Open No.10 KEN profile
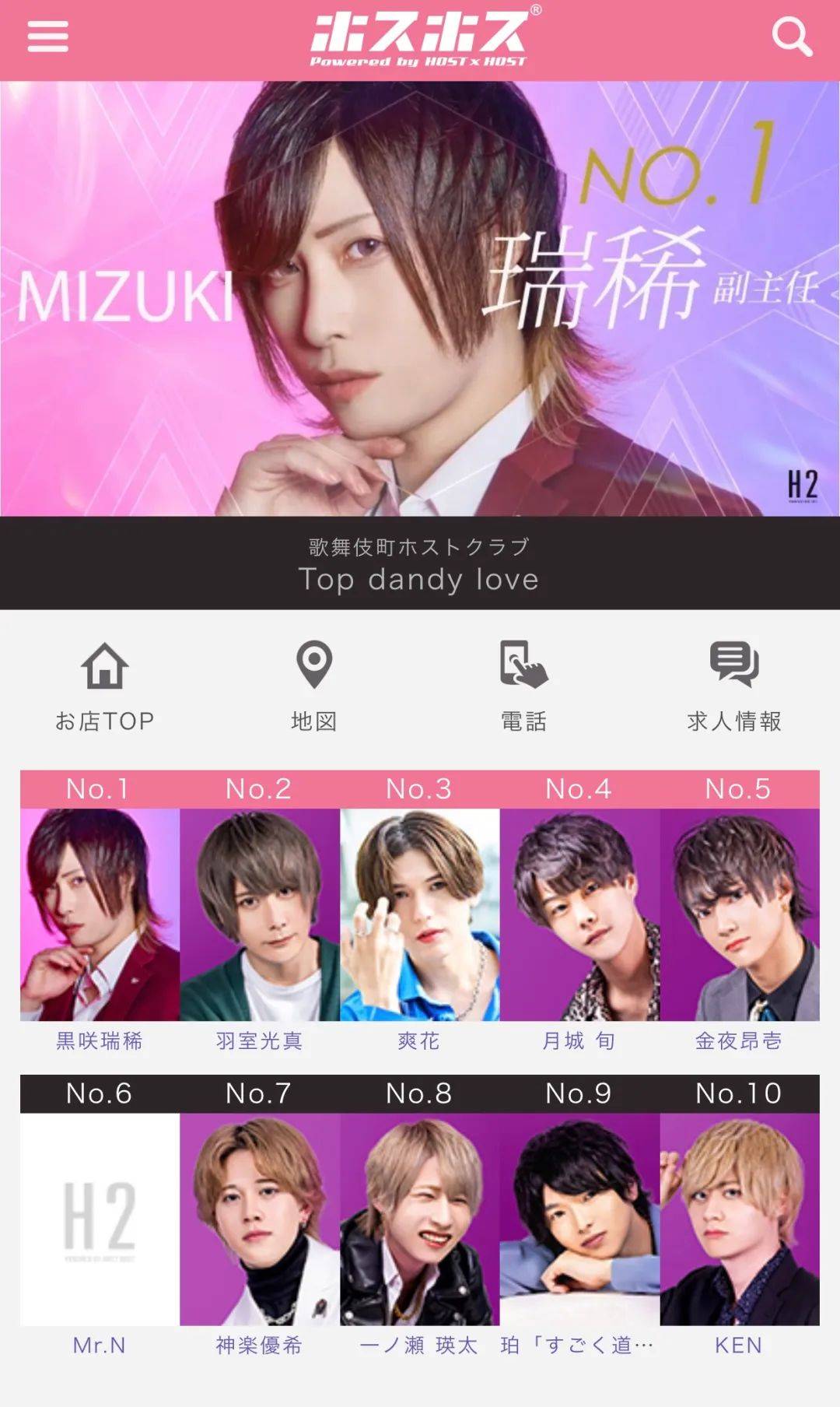Image resolution: width=840 pixels, height=1407 pixels. tap(739, 1219)
